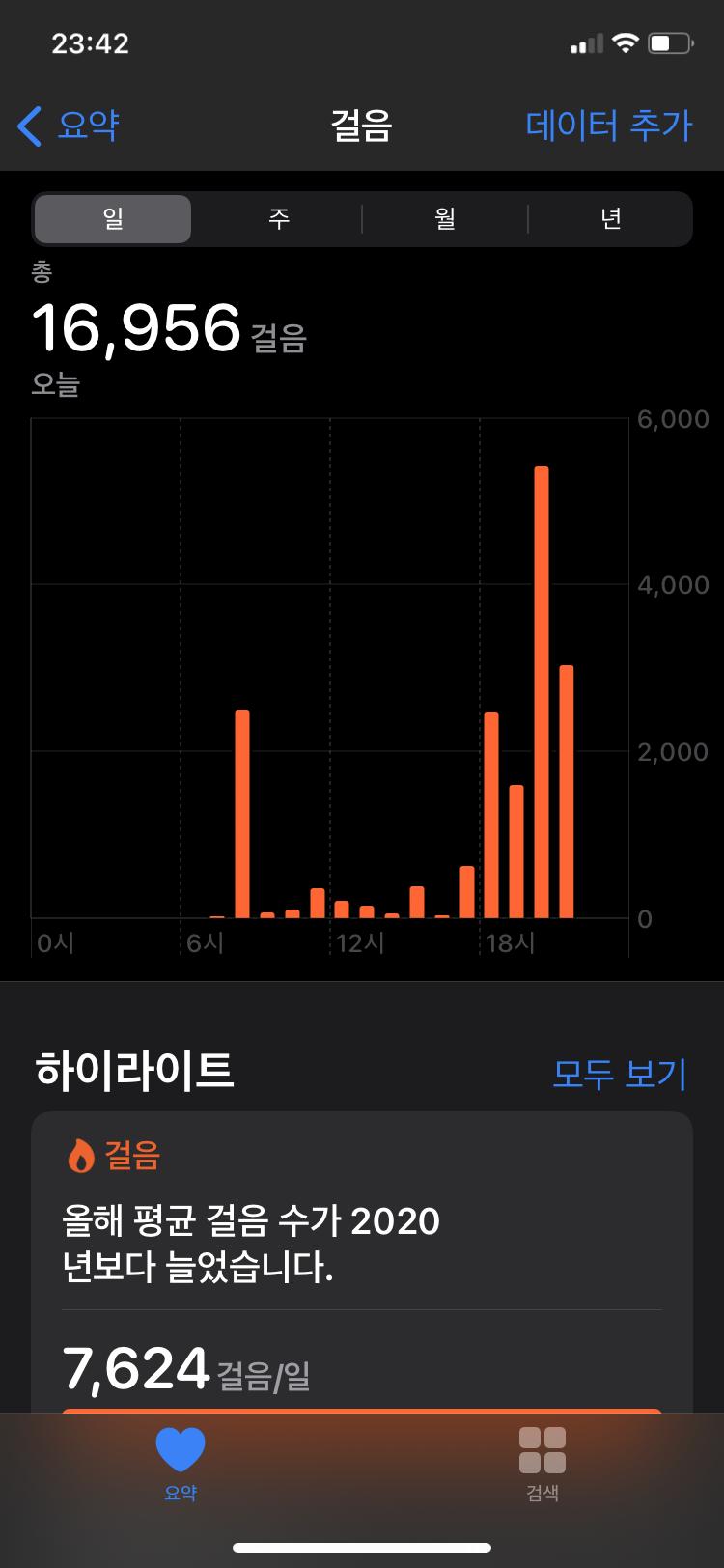Switch to the 검색 tab
Screen dimensions: 724x1568
tap(543, 1463)
